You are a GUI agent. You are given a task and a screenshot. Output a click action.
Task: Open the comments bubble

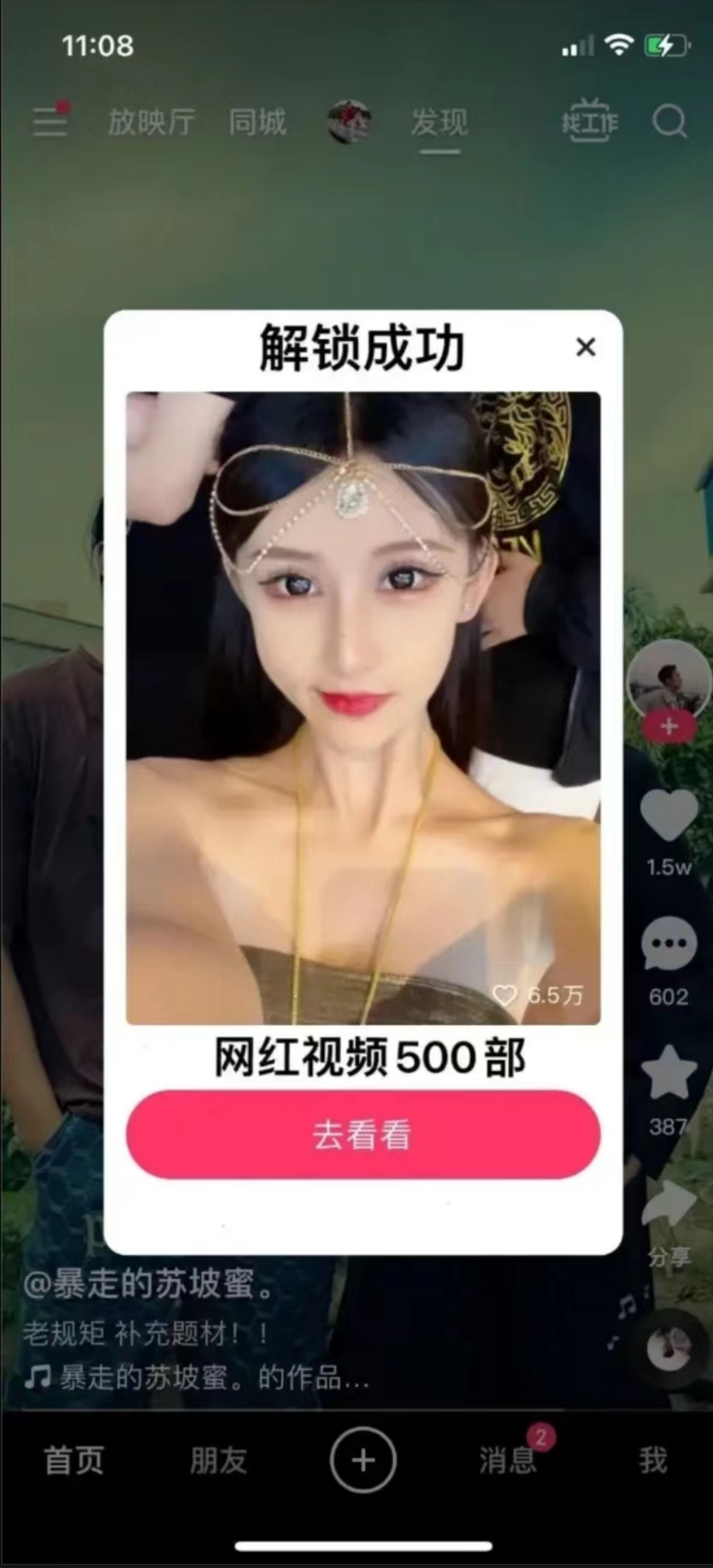click(669, 943)
